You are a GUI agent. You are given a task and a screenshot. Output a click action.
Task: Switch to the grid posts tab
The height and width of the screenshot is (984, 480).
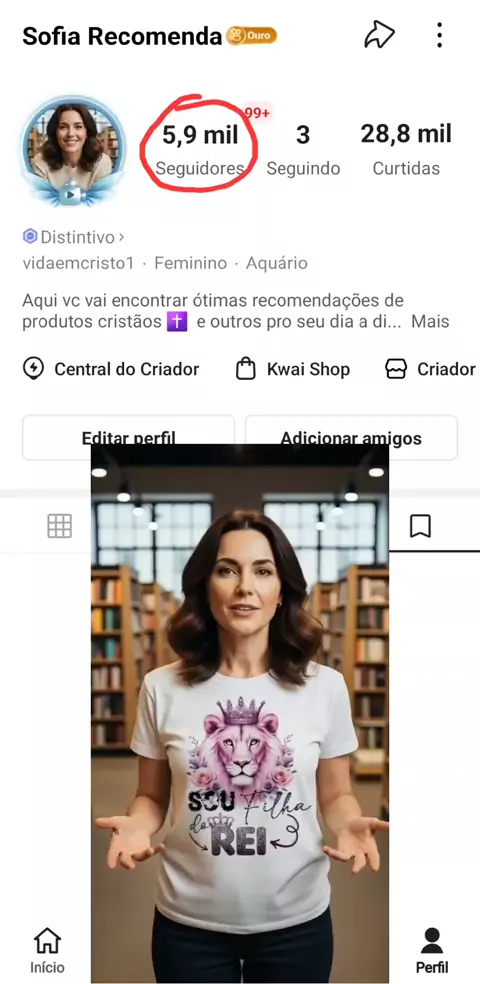pos(60,526)
